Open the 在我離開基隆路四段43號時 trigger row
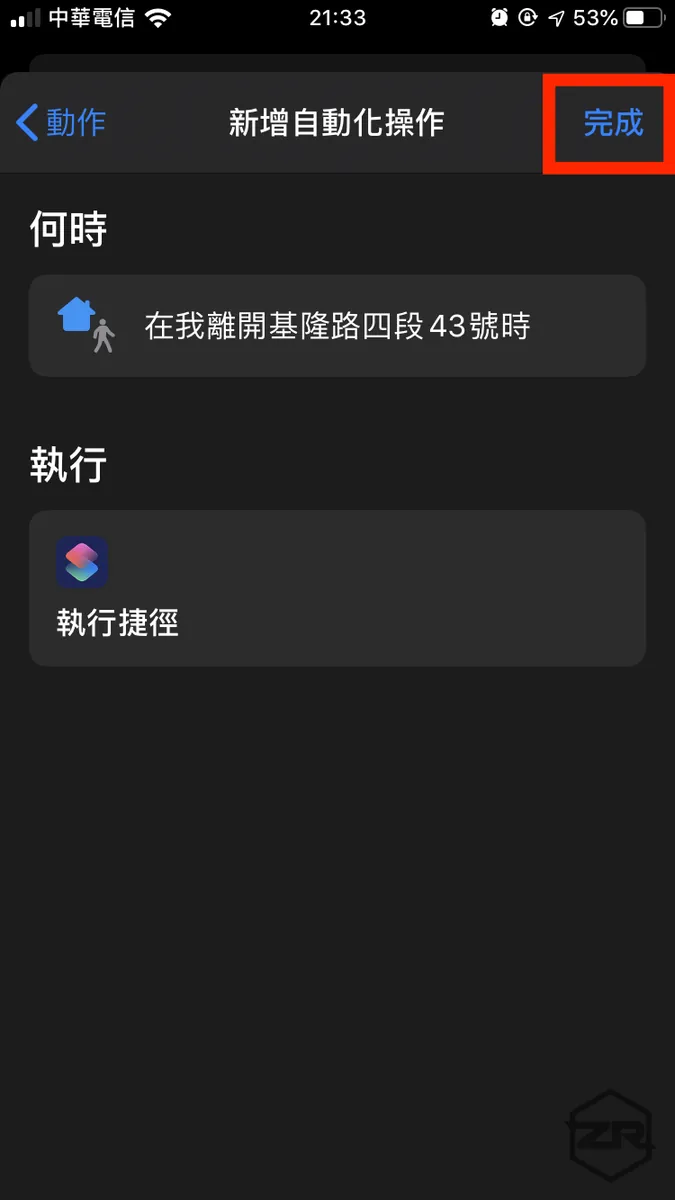This screenshot has height=1200, width=675. (x=337, y=326)
